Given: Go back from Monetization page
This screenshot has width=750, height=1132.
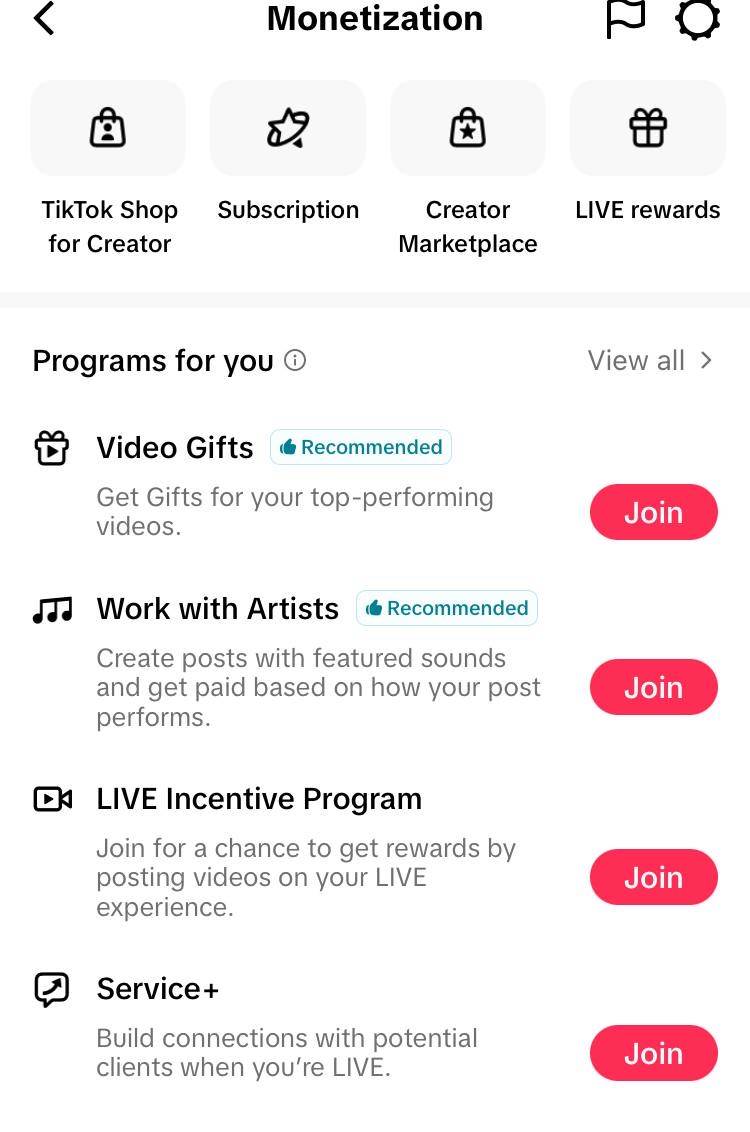Looking at the screenshot, I should tap(44, 19).
